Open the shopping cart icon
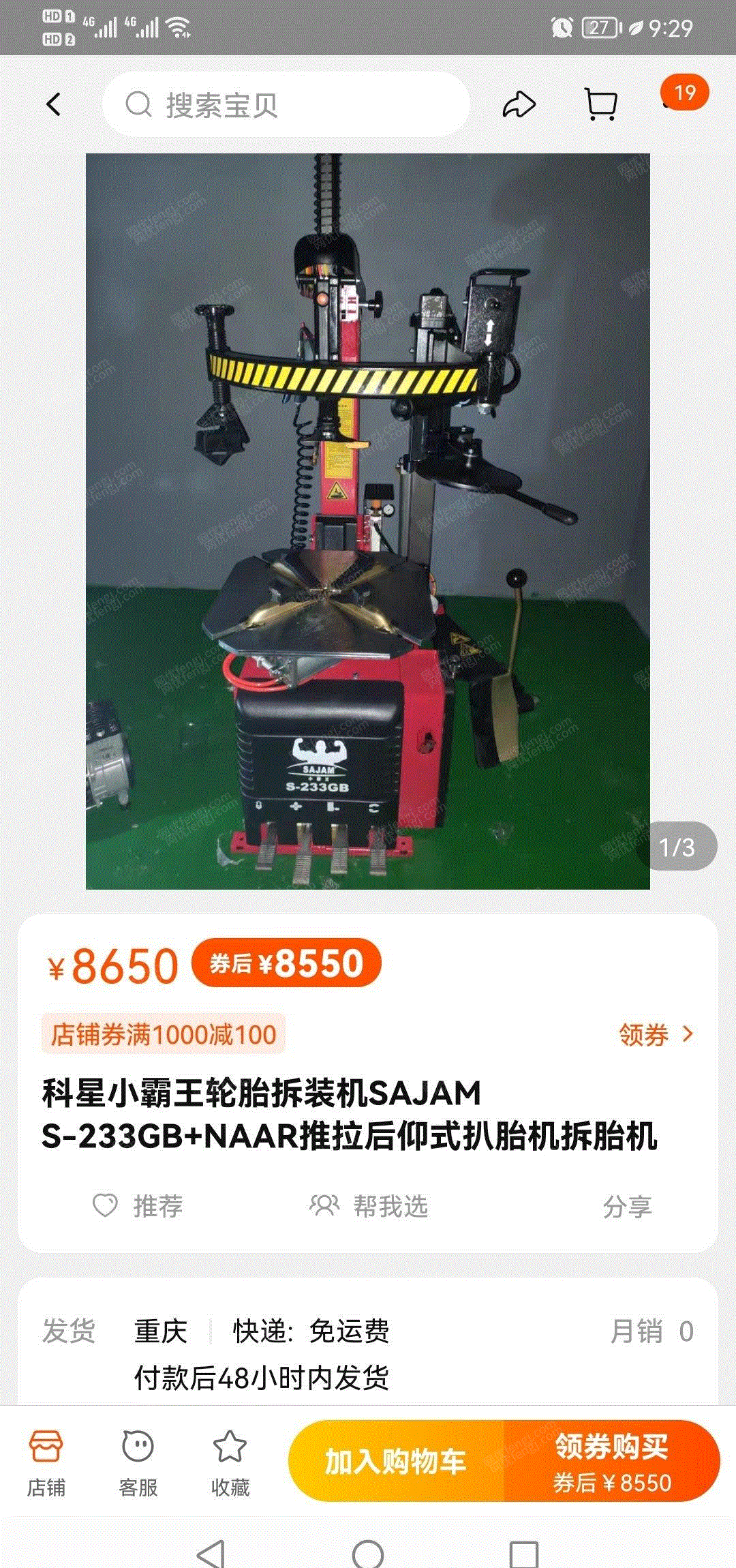Viewport: 736px width, 1568px height. click(x=601, y=105)
